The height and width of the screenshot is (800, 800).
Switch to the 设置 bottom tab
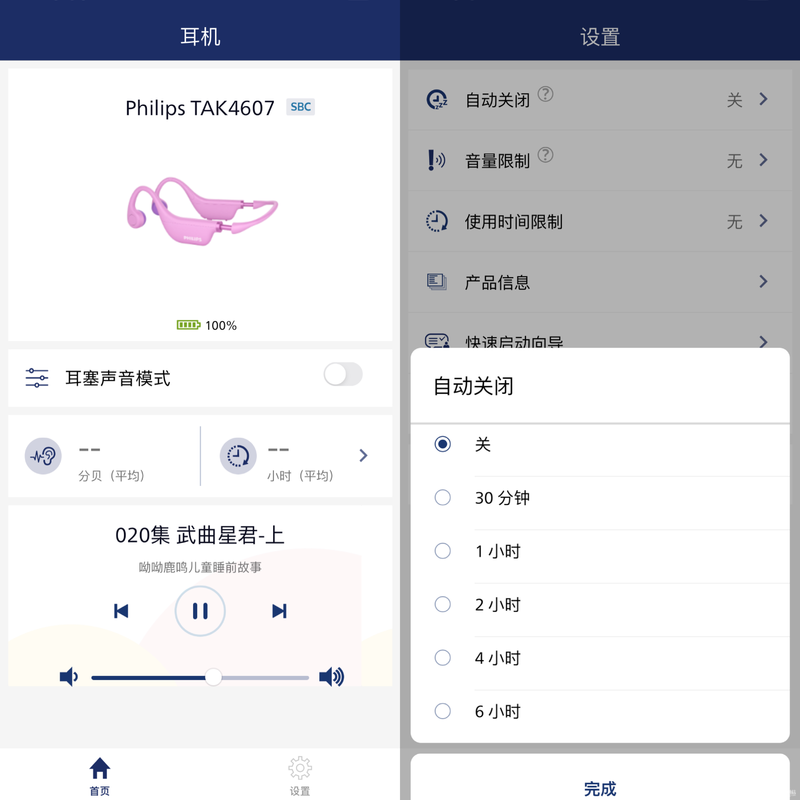pos(300,775)
